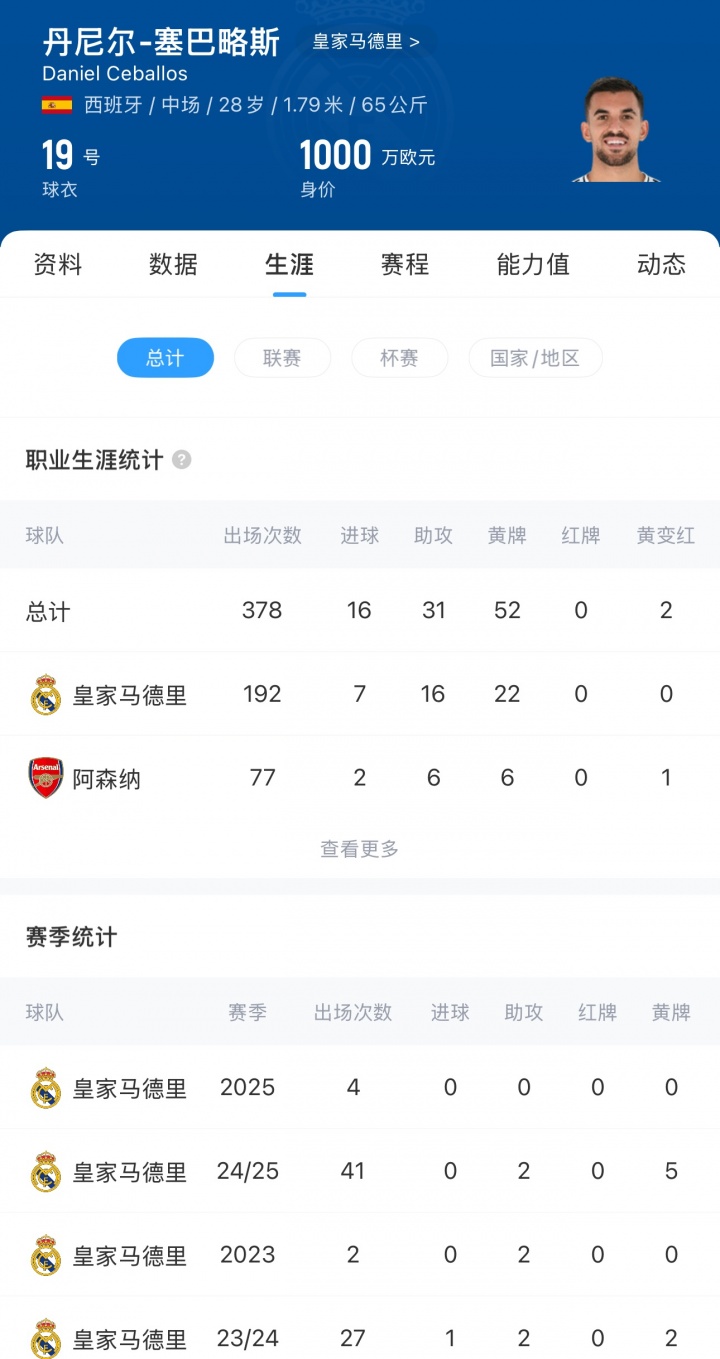Filter career stats by 联赛
Screen dimensions: 720x1359
point(282,358)
